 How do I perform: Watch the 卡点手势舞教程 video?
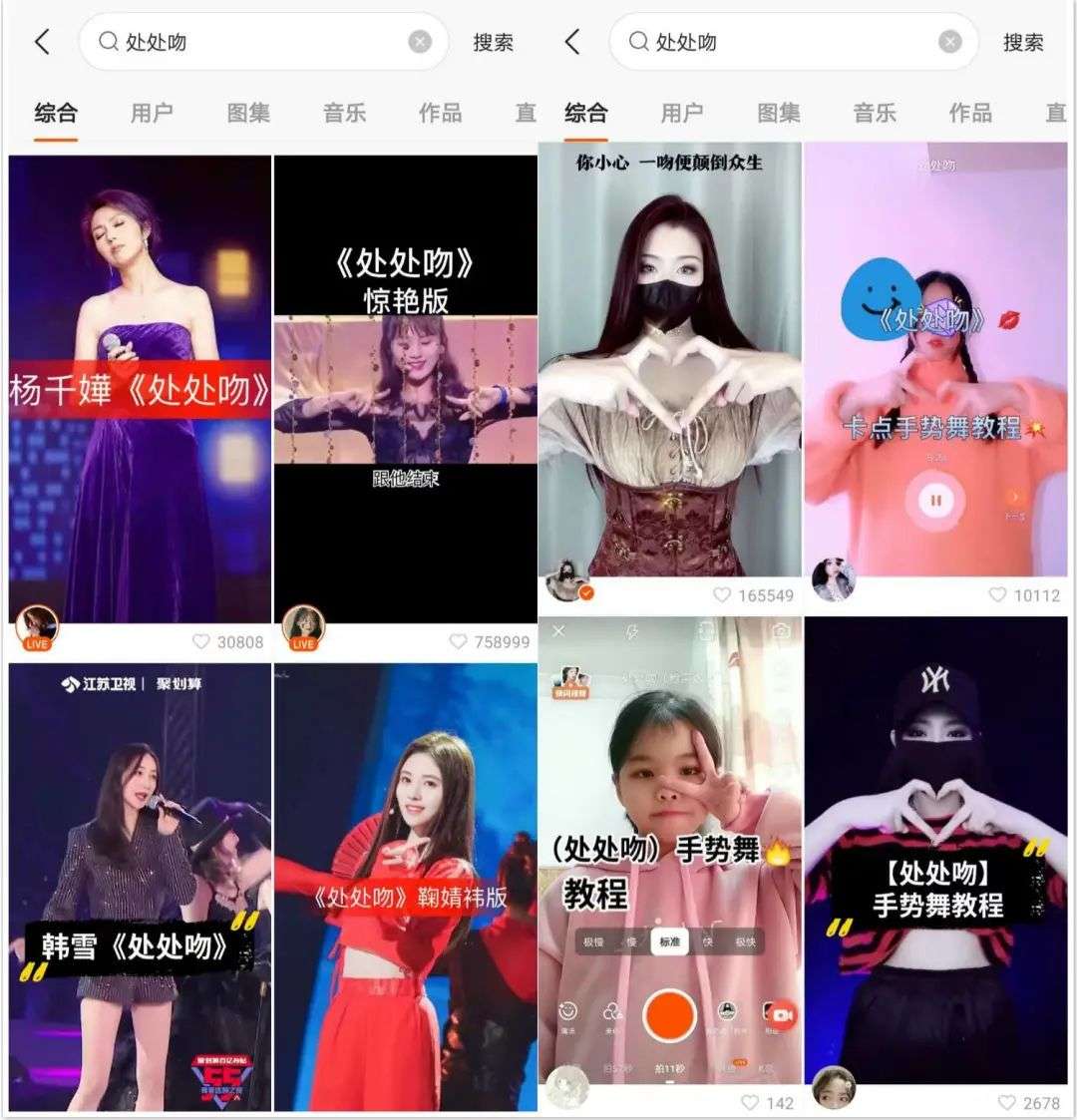935,359
